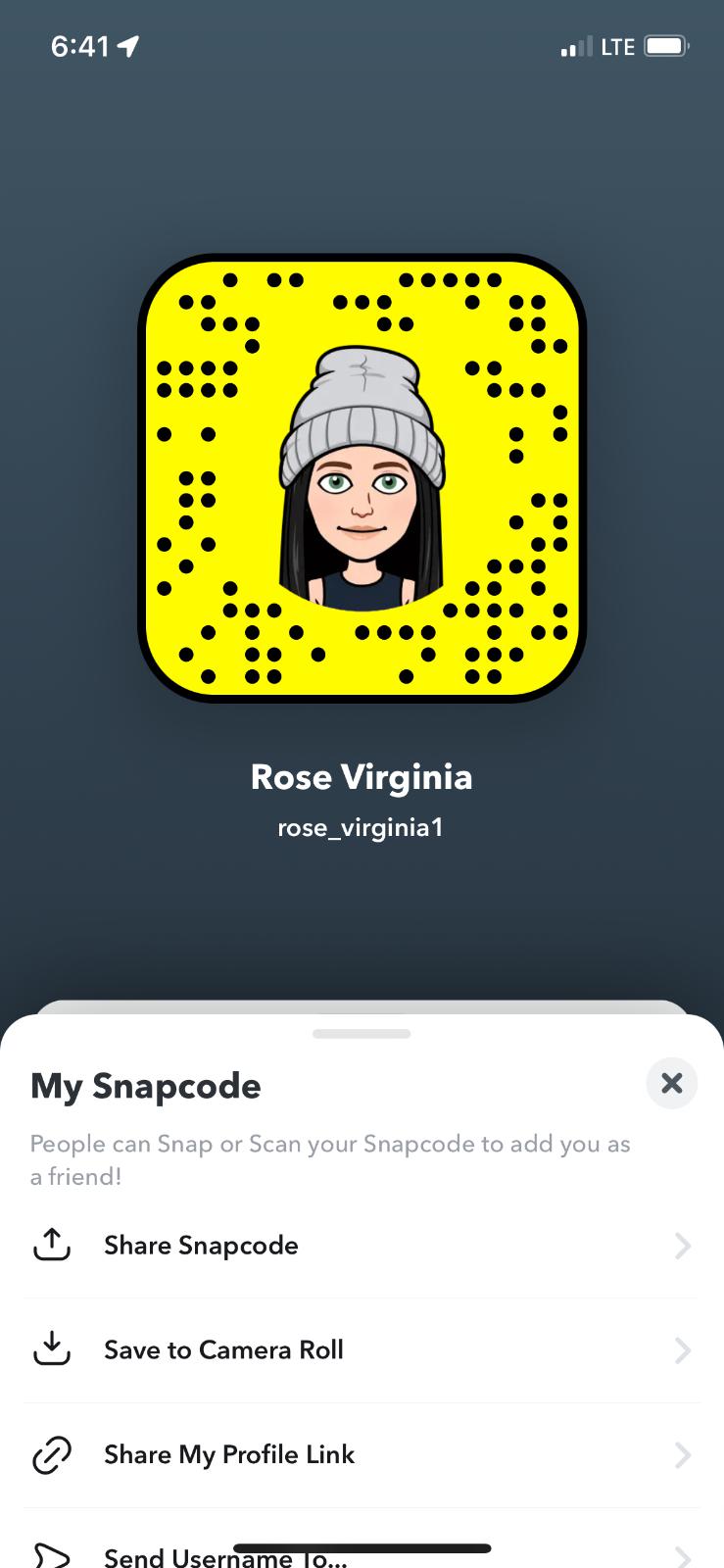The image size is (724, 1568).
Task: Close the My Snapcode sheet
Action: (x=671, y=1083)
